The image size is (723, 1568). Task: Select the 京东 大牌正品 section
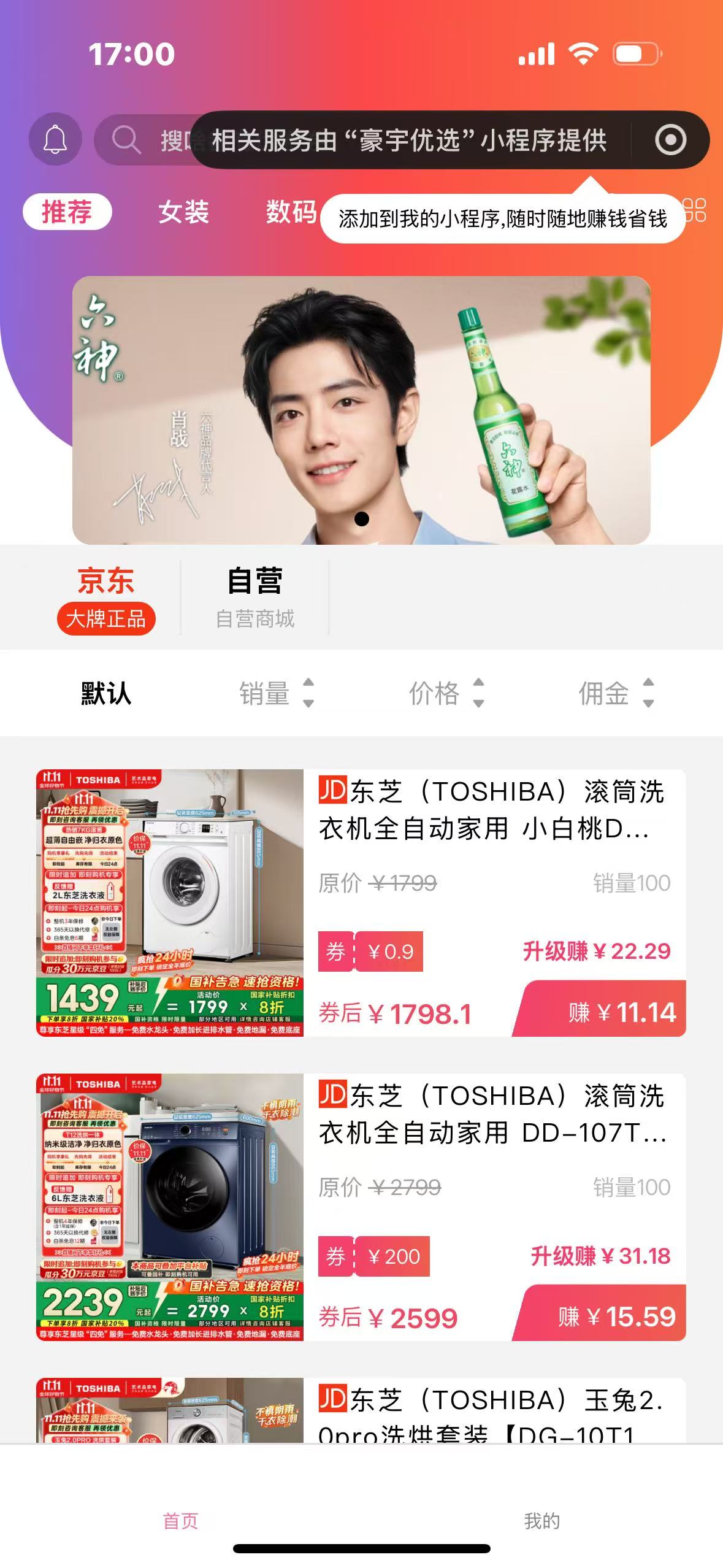coord(105,598)
